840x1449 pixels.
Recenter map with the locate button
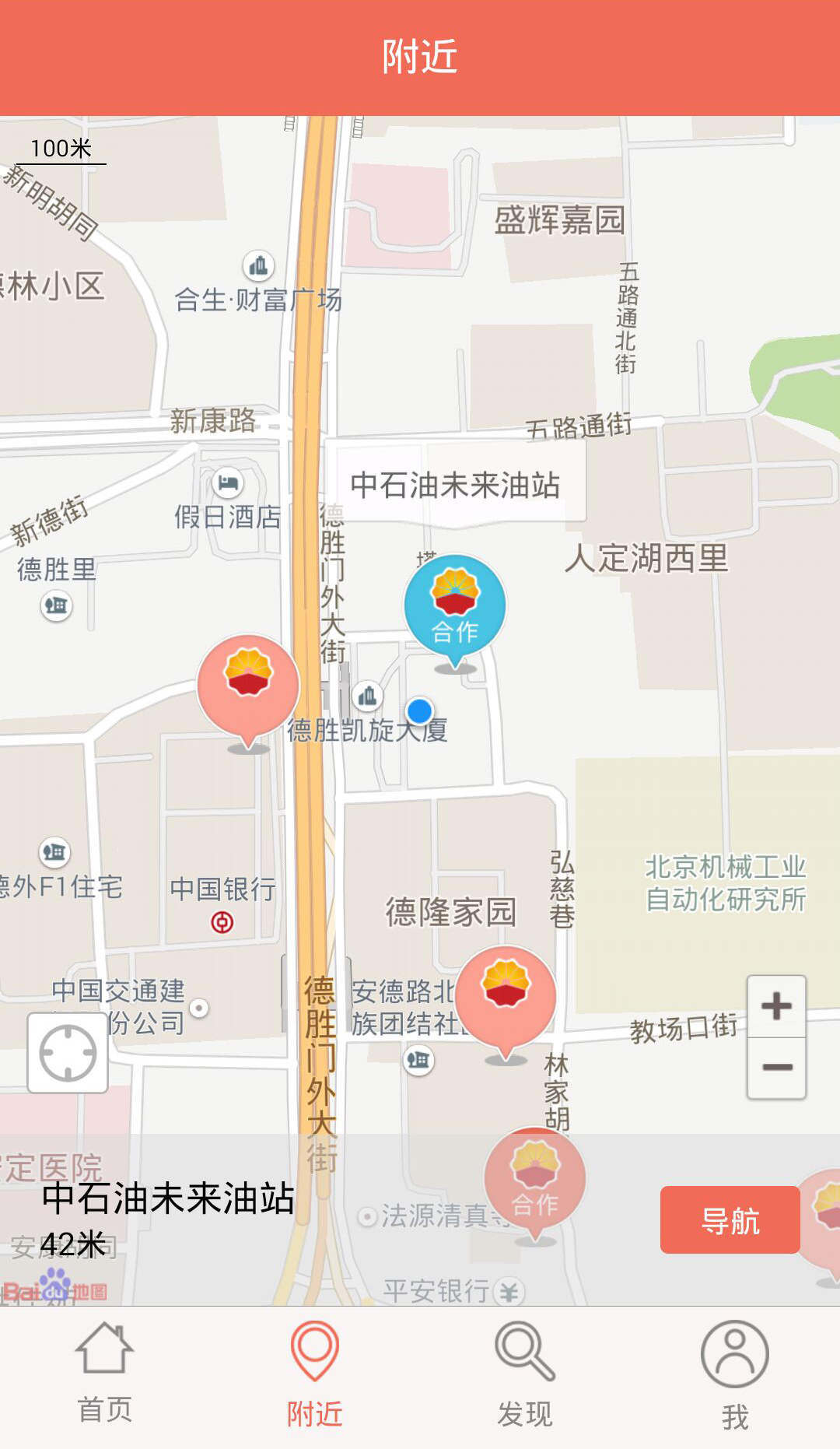pyautogui.click(x=68, y=1053)
